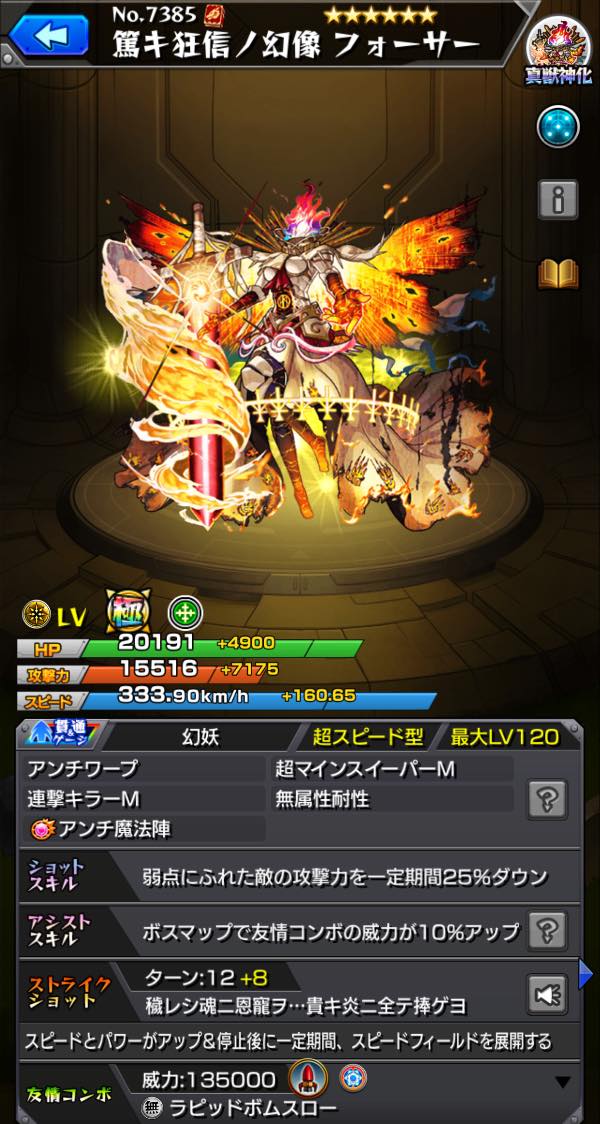Open the book encyclopedia icon
Image resolution: width=600 pixels, height=1124 pixels.
[x=558, y=273]
